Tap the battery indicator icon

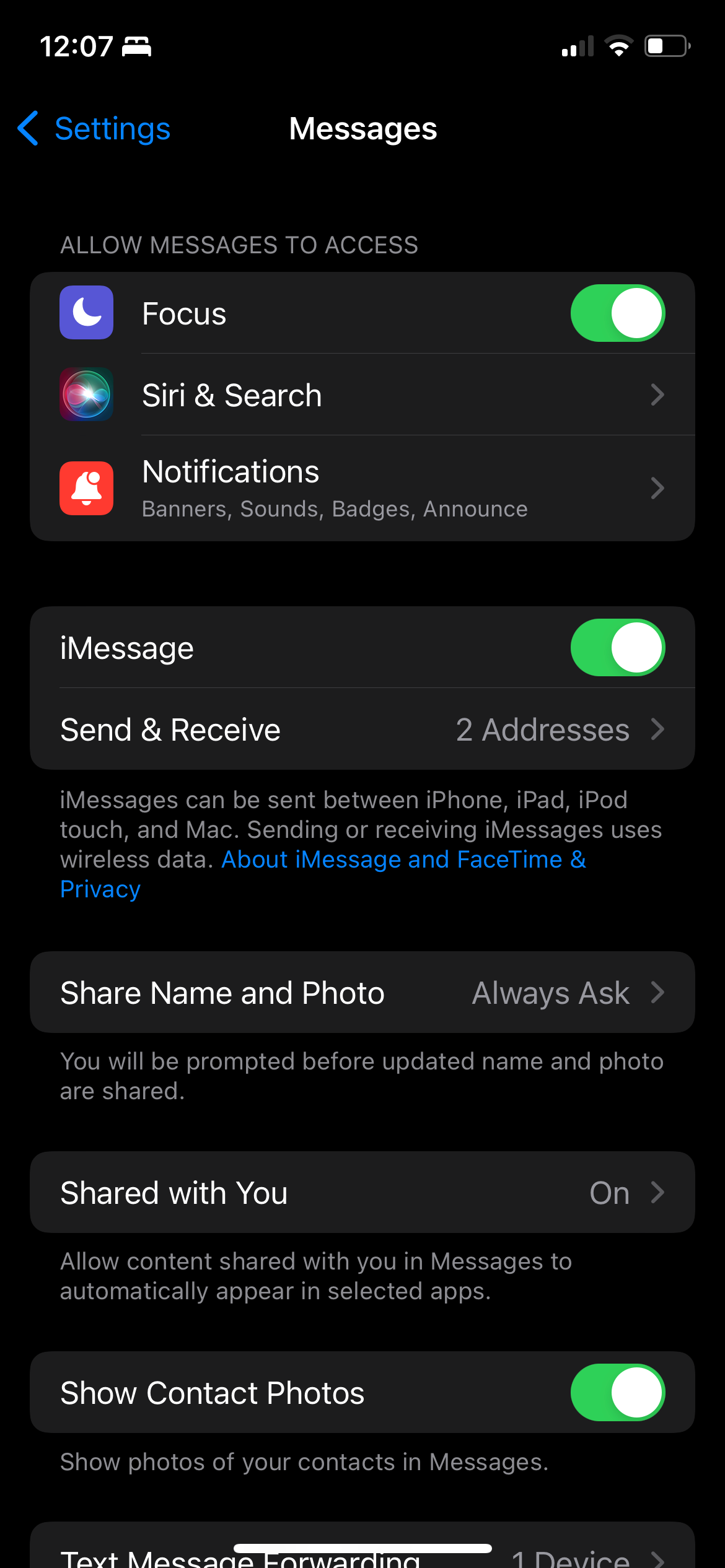pos(666,46)
